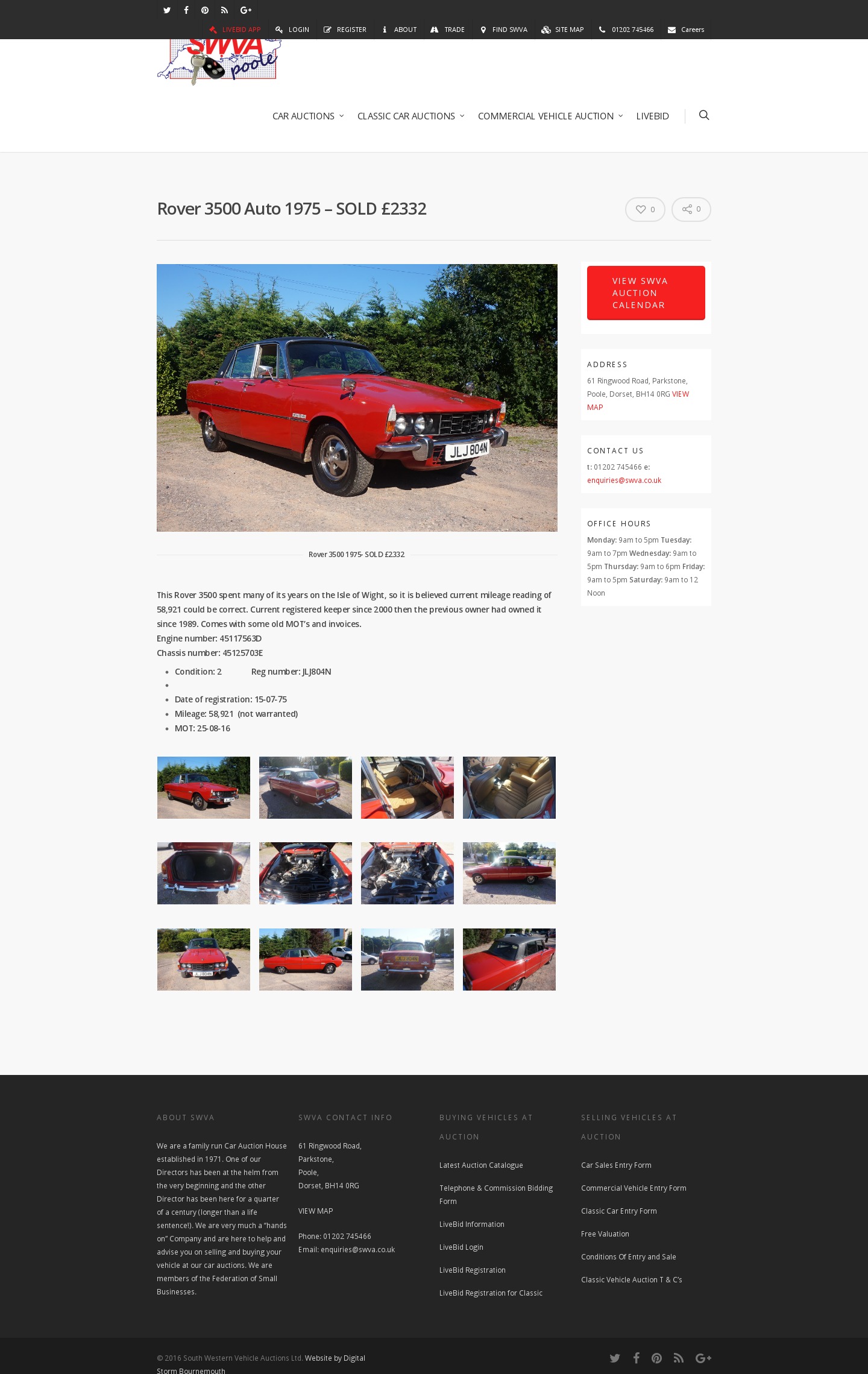Expand the Classic Car Auctions menu

pyautogui.click(x=410, y=116)
